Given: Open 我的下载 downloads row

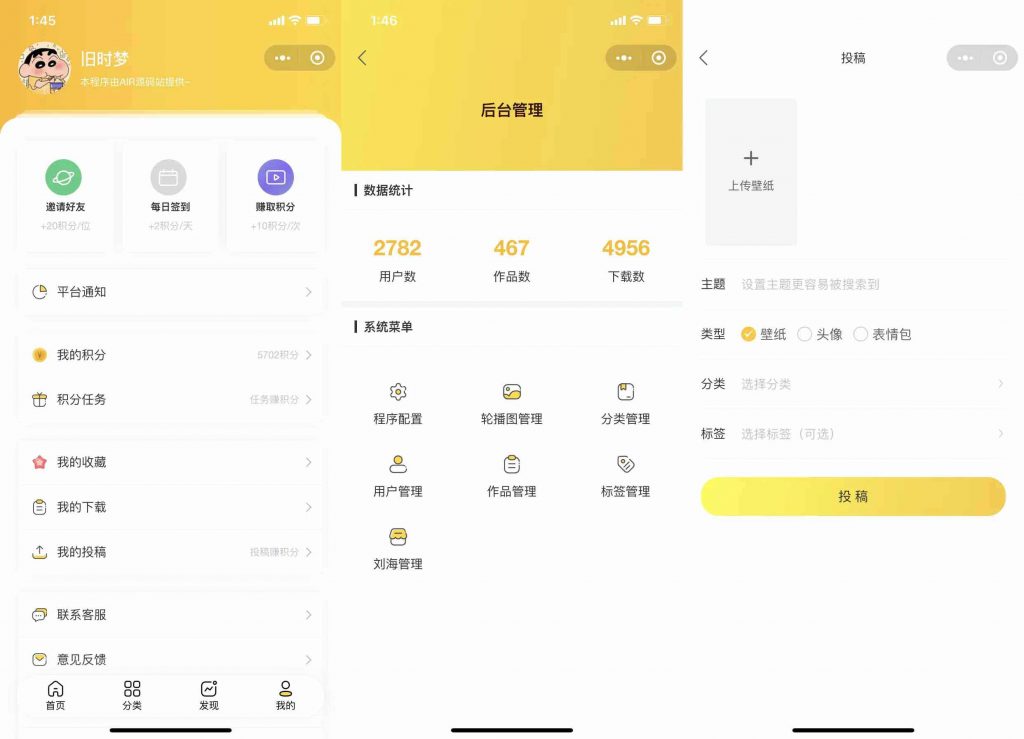Looking at the screenshot, I should pos(170,507).
